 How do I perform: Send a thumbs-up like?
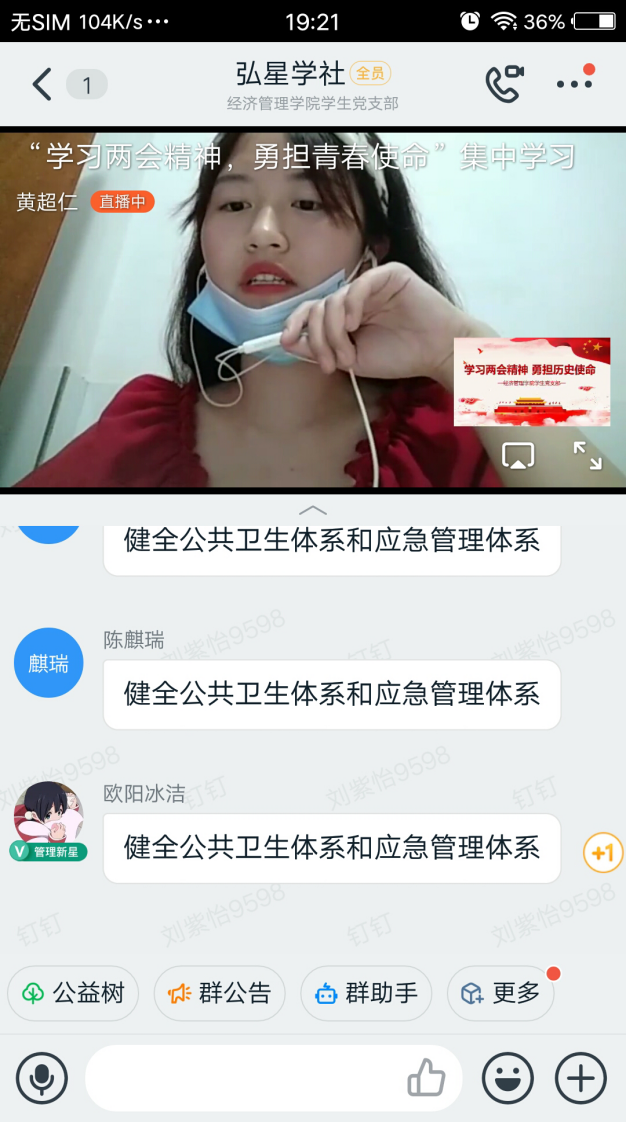[x=426, y=1078]
